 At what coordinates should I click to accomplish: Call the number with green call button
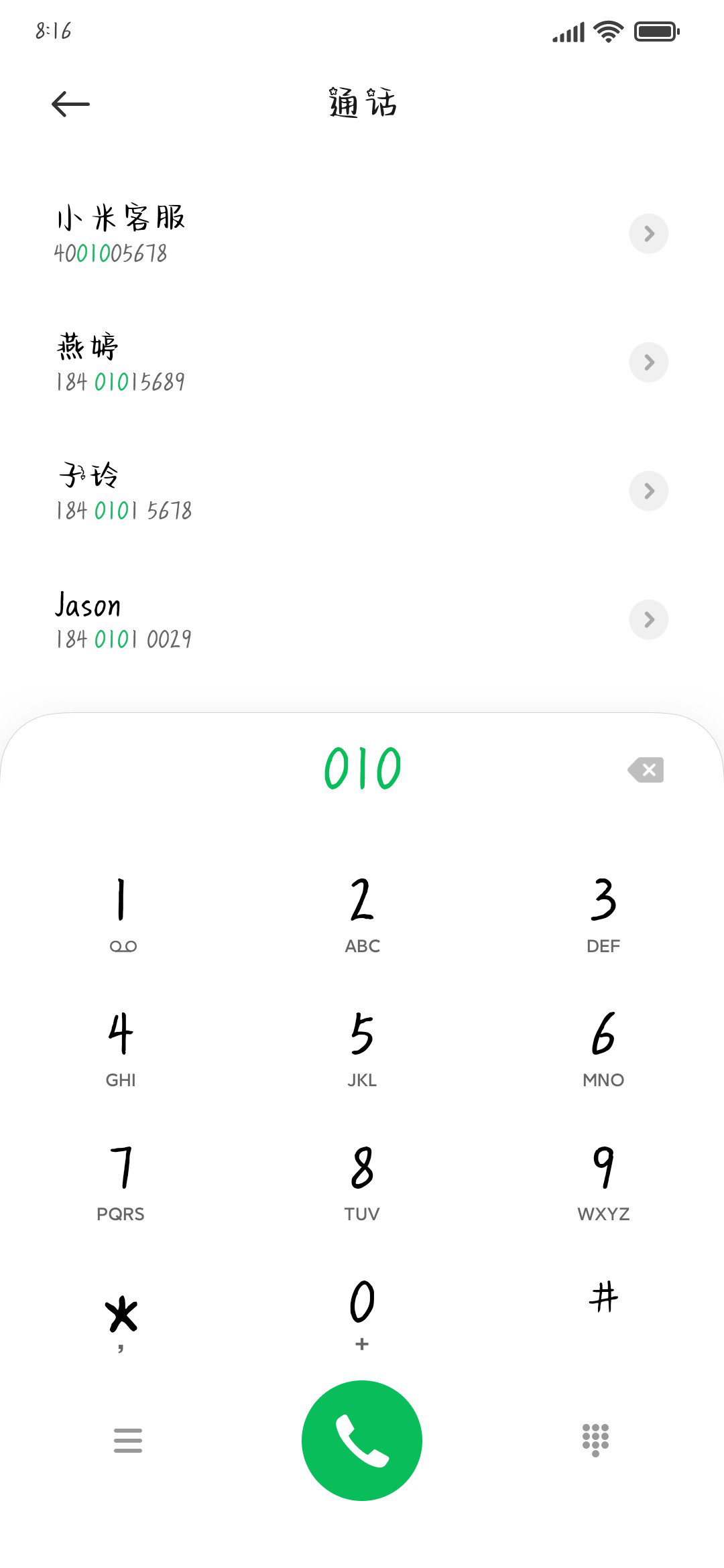pos(362,1441)
